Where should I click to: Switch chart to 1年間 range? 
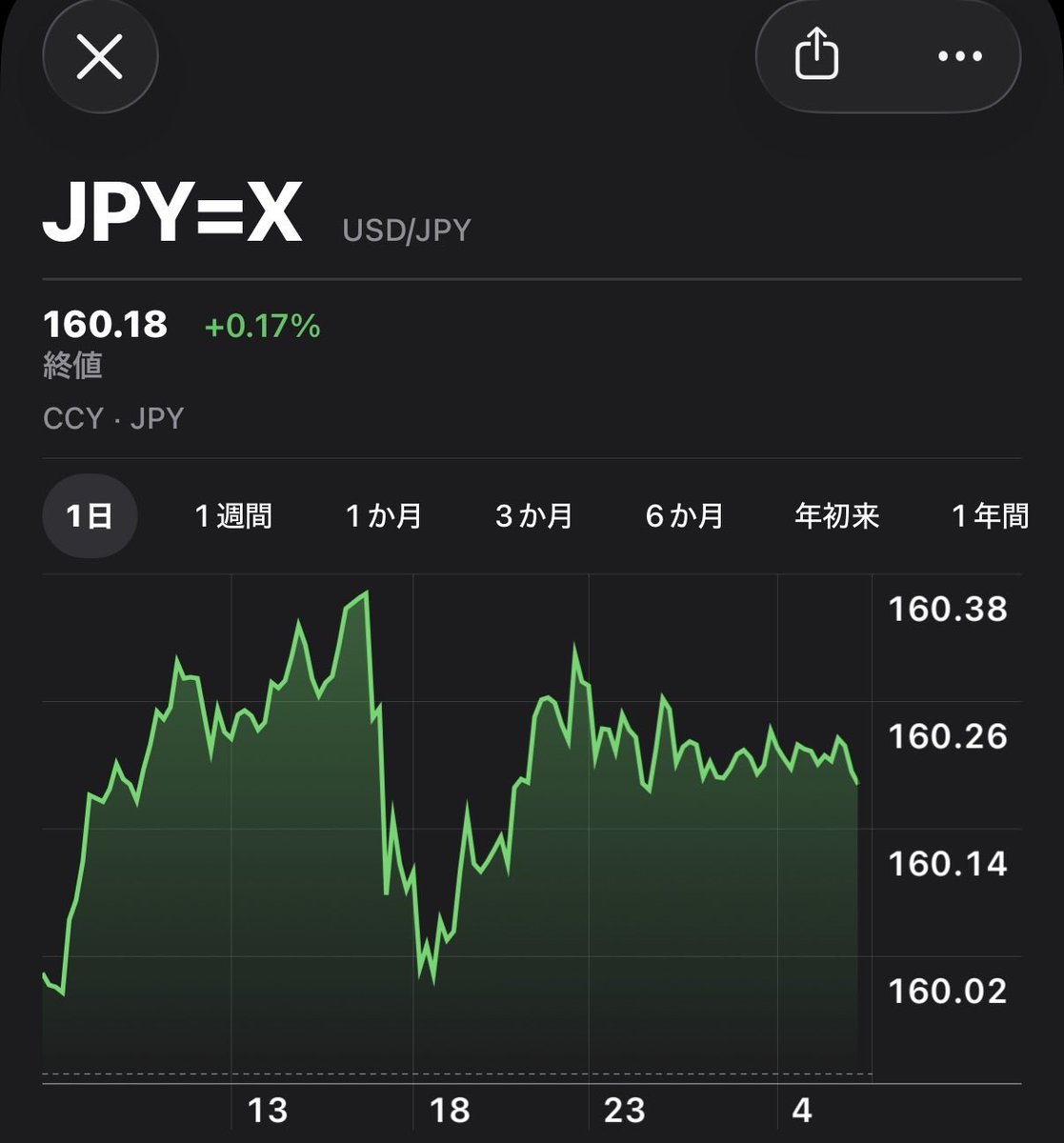pyautogui.click(x=991, y=516)
